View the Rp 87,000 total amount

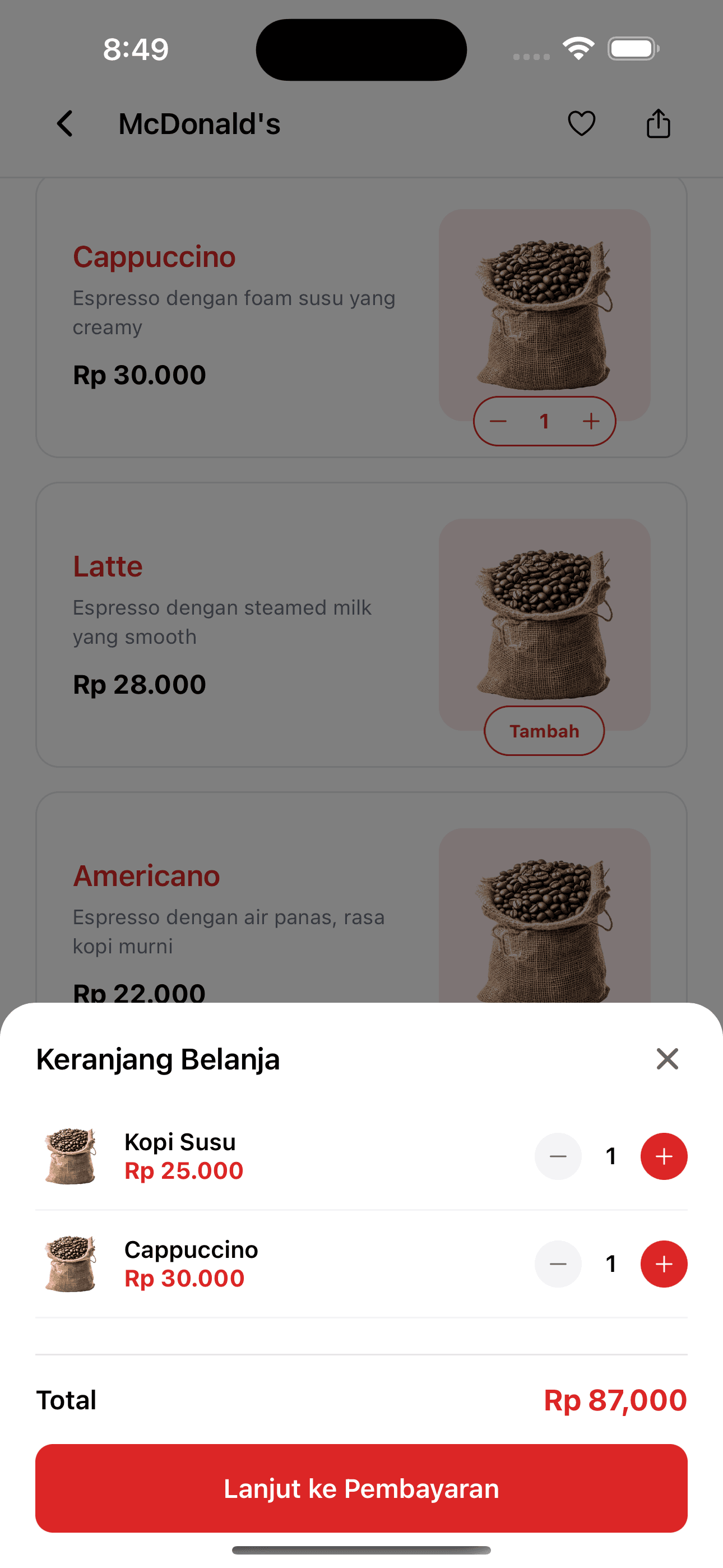615,1399
